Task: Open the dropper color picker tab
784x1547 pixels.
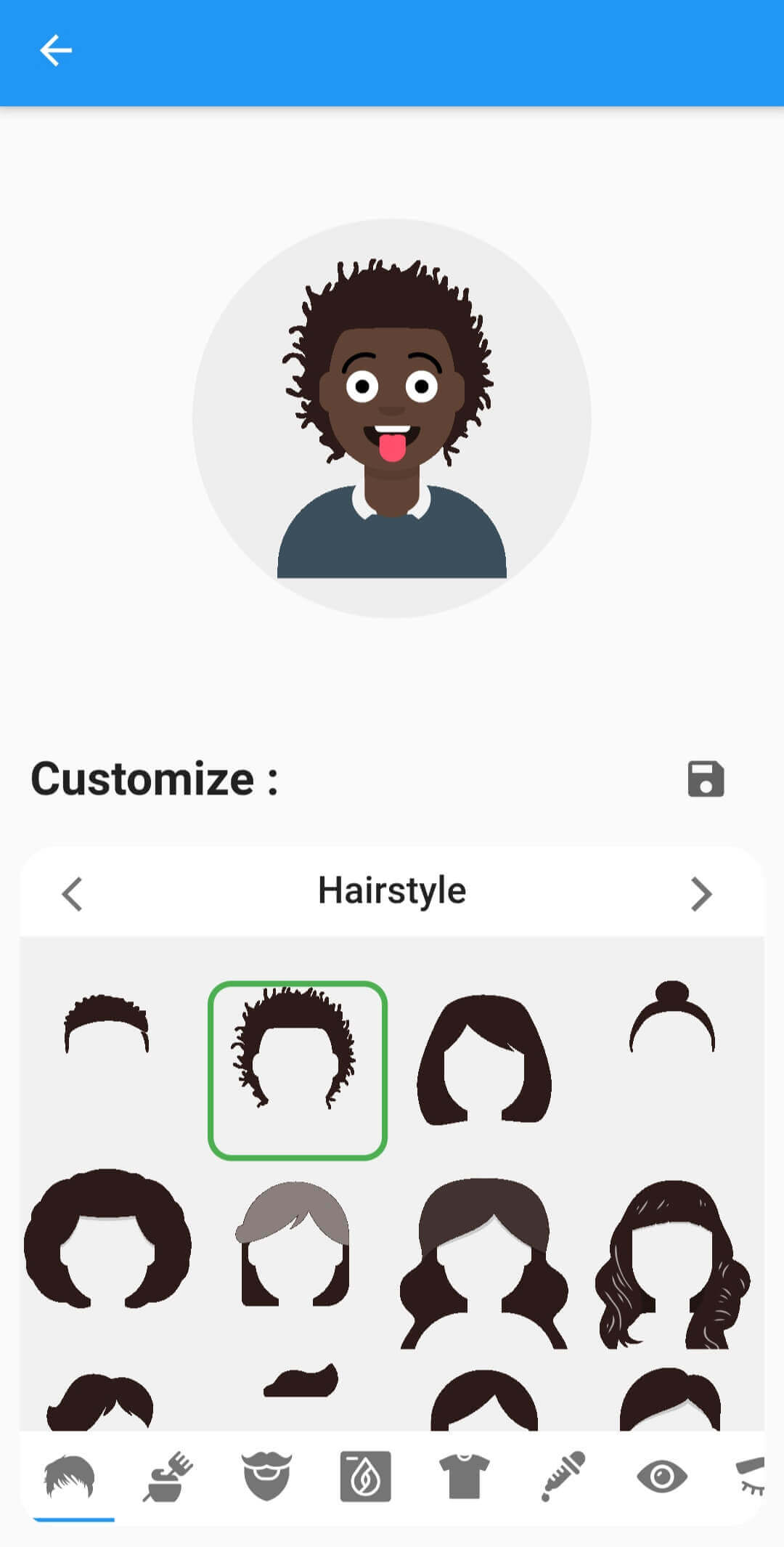Action: (x=563, y=1477)
